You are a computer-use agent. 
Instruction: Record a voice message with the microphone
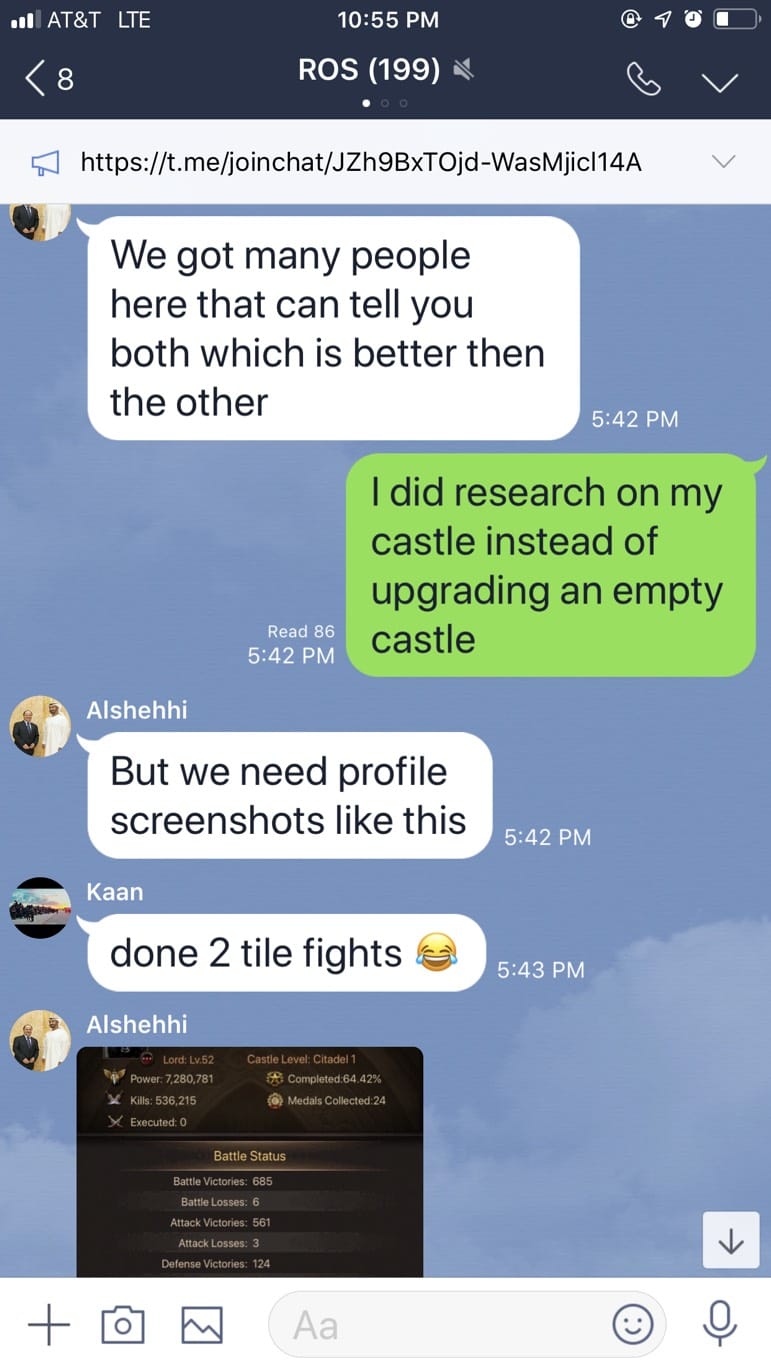[719, 1325]
